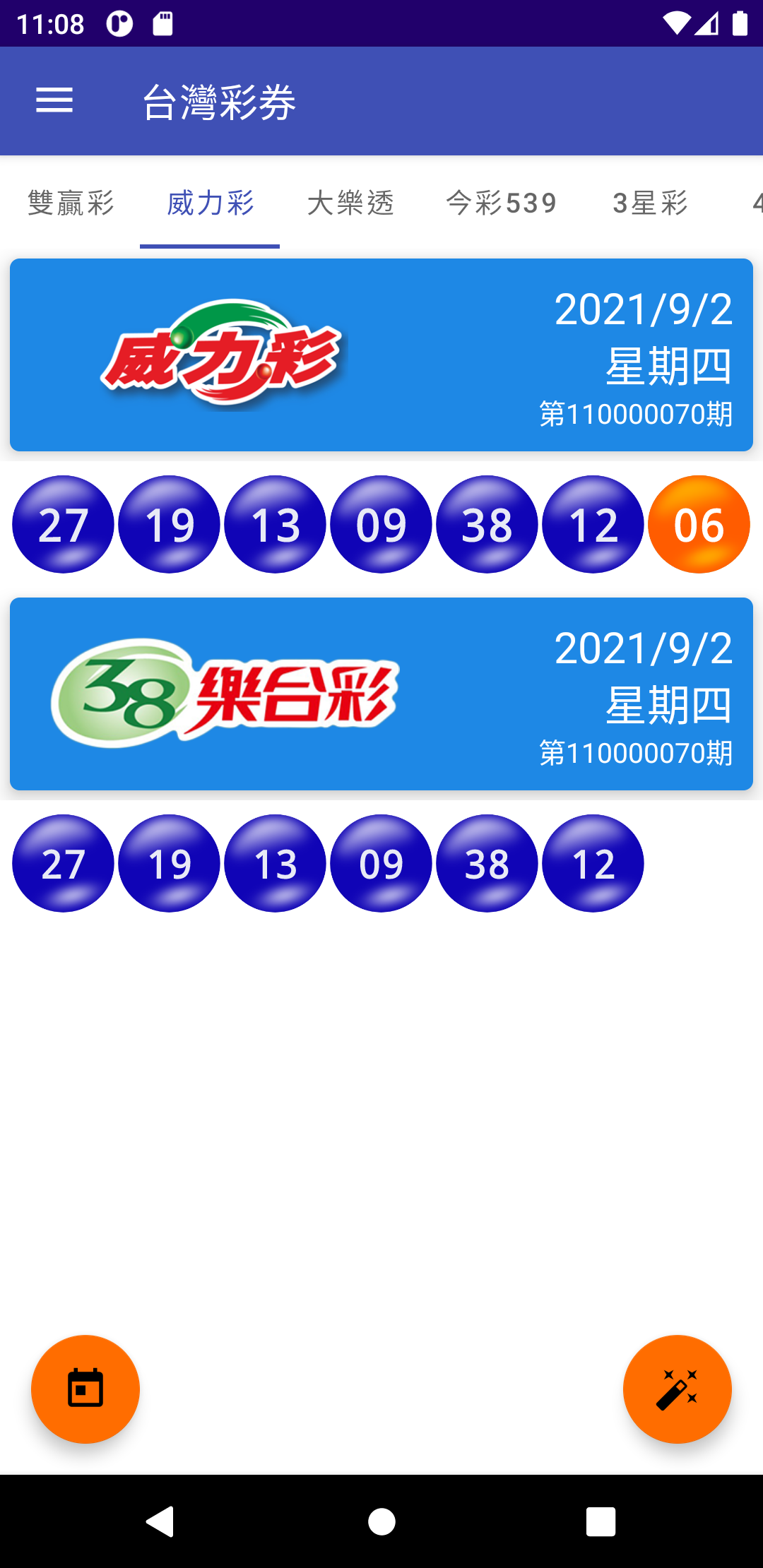Tap the magic wand floating button

678,1389
